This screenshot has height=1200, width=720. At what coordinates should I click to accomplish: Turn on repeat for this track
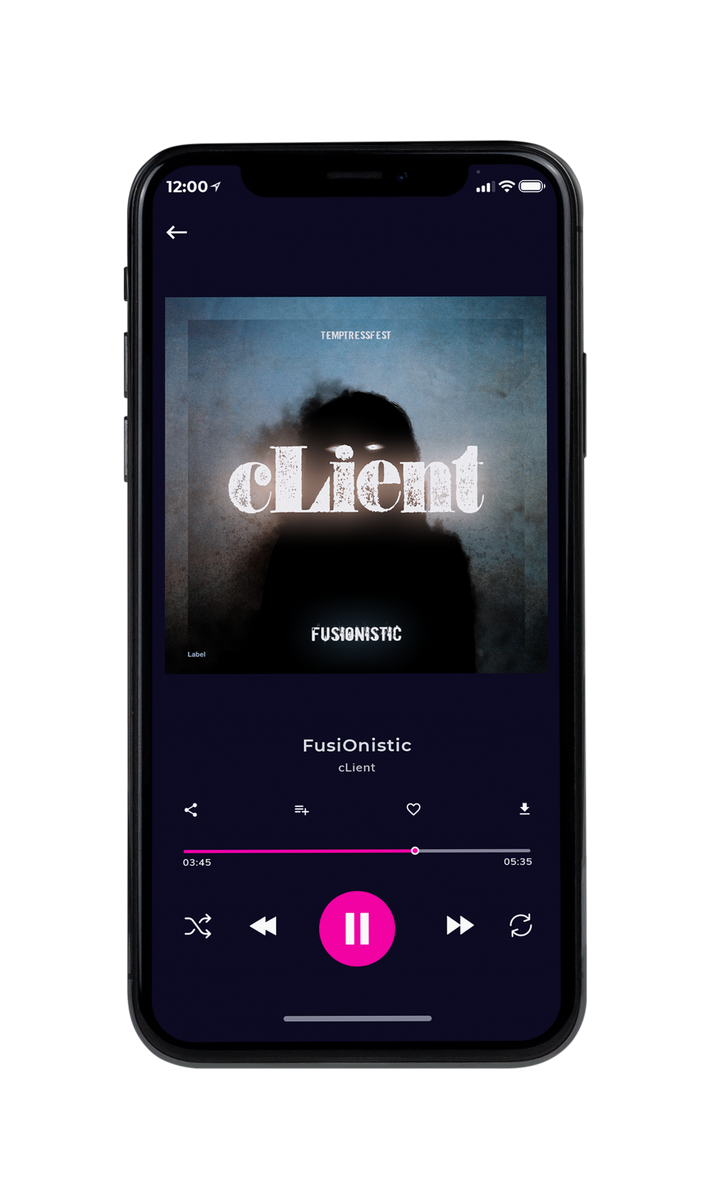point(520,926)
